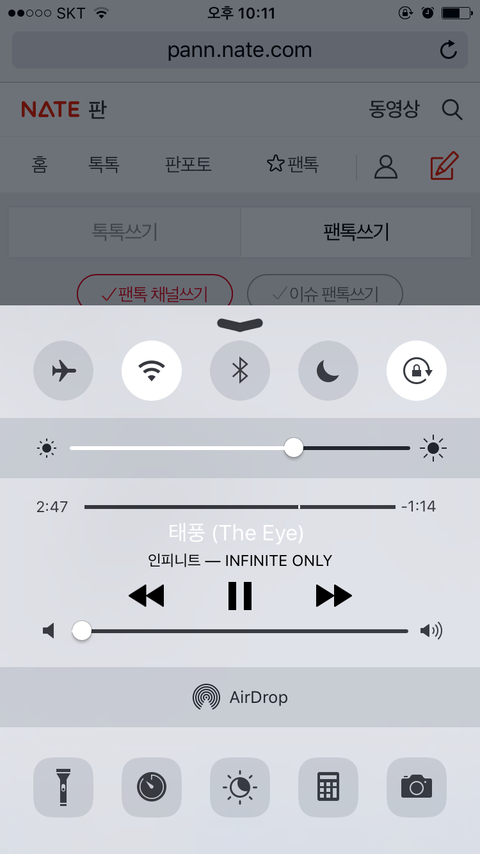The width and height of the screenshot is (480, 854).
Task: Enable Airplane Mode
Action: pyautogui.click(x=63, y=371)
